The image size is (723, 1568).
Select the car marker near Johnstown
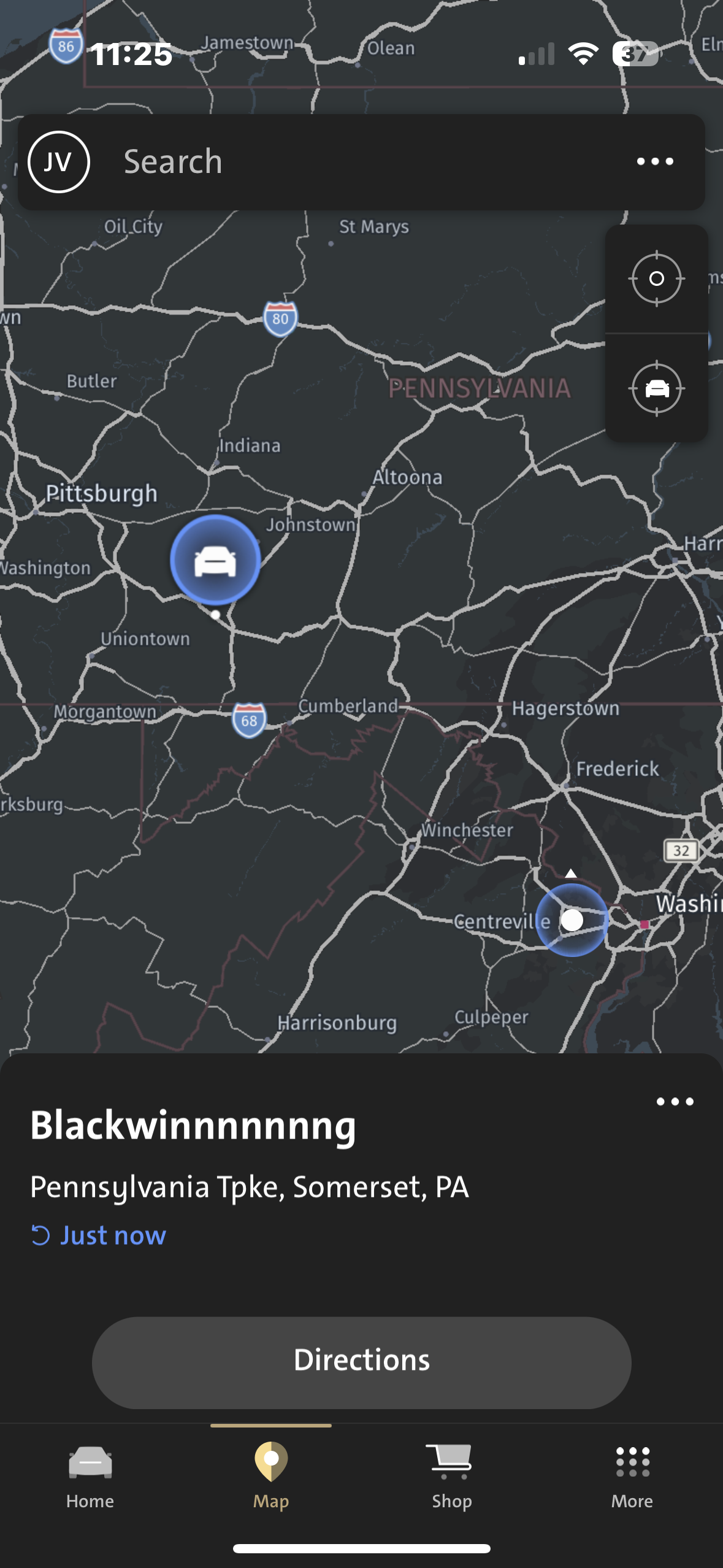pyautogui.click(x=215, y=560)
